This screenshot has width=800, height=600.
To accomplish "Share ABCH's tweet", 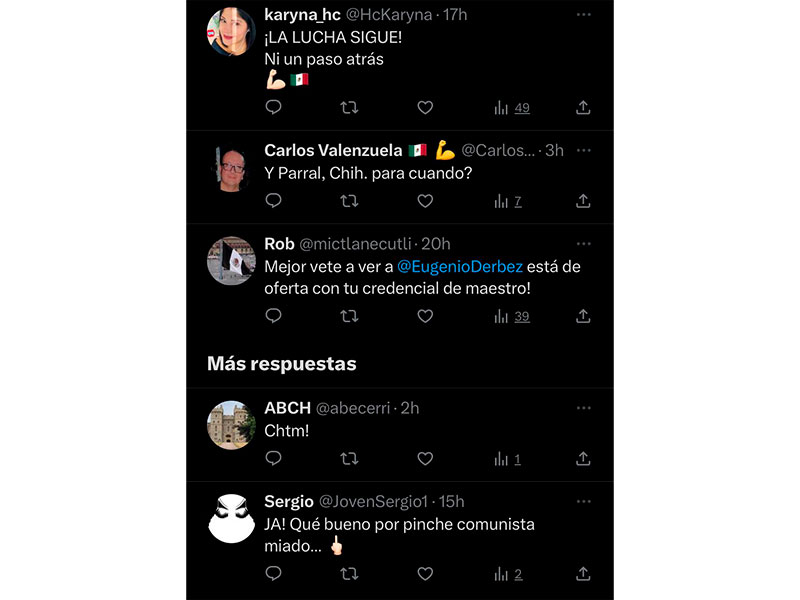I will point(583,459).
